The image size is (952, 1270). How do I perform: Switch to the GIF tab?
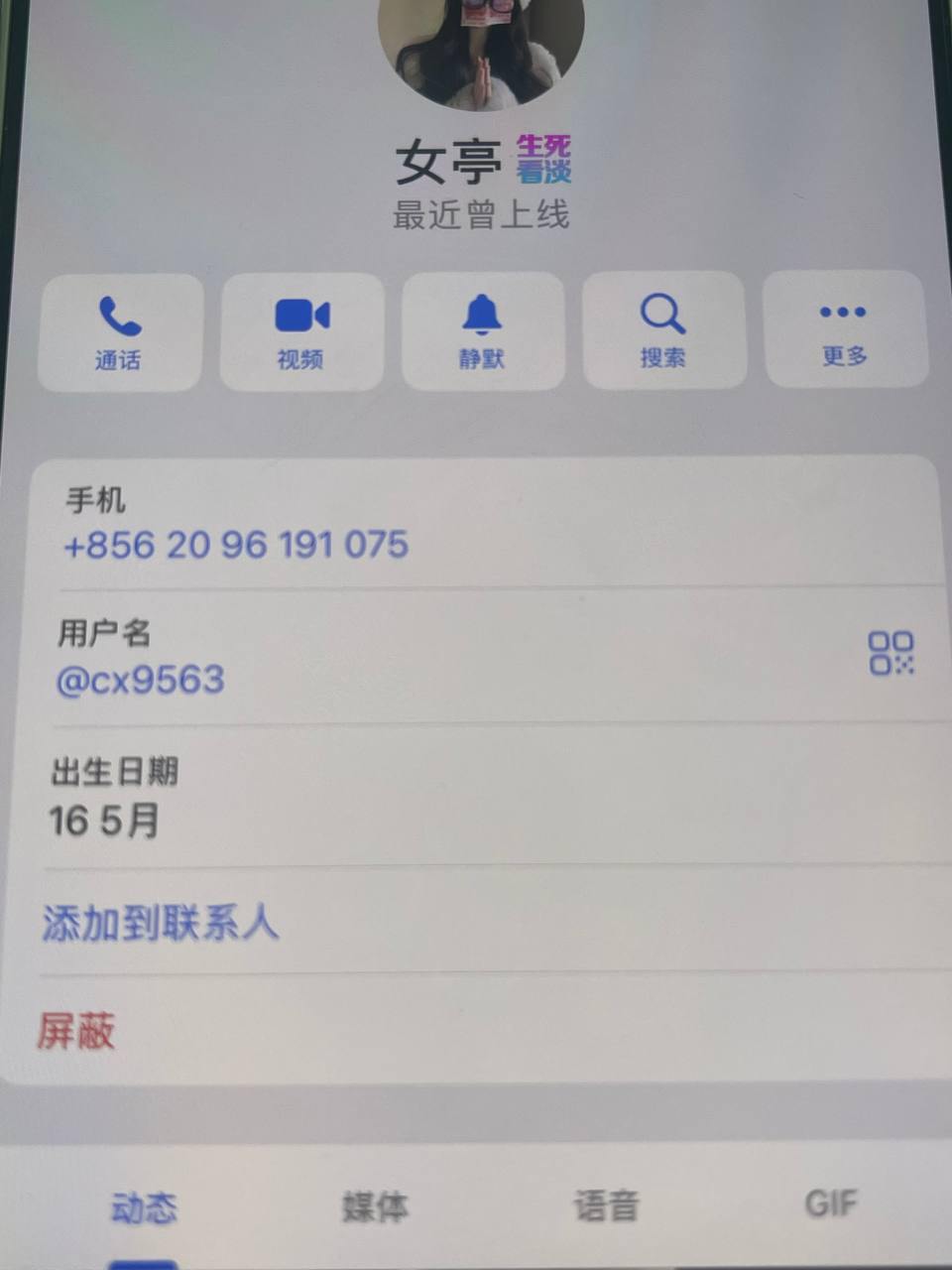831,1204
